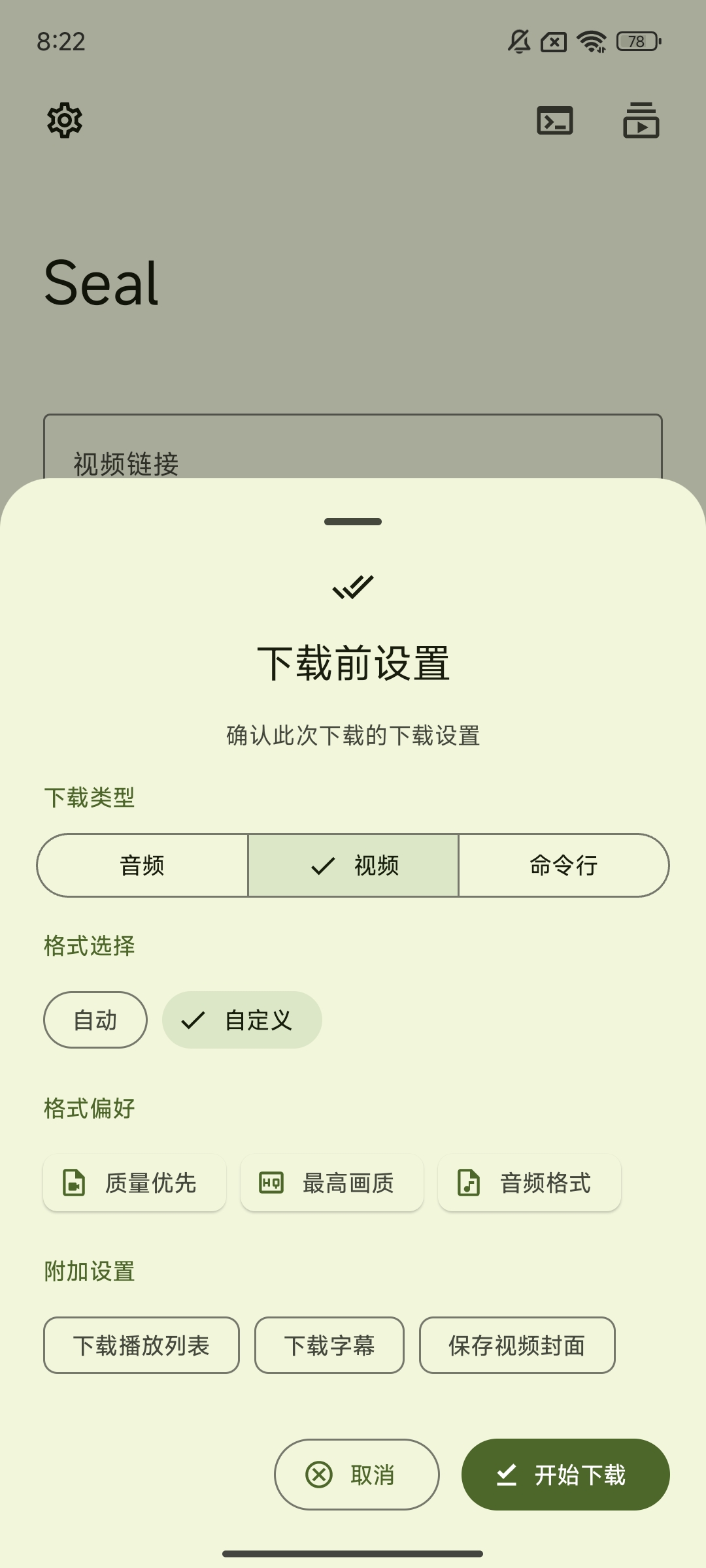Tap 取消 to cancel the download settings
The image size is (706, 1568).
(x=357, y=1475)
